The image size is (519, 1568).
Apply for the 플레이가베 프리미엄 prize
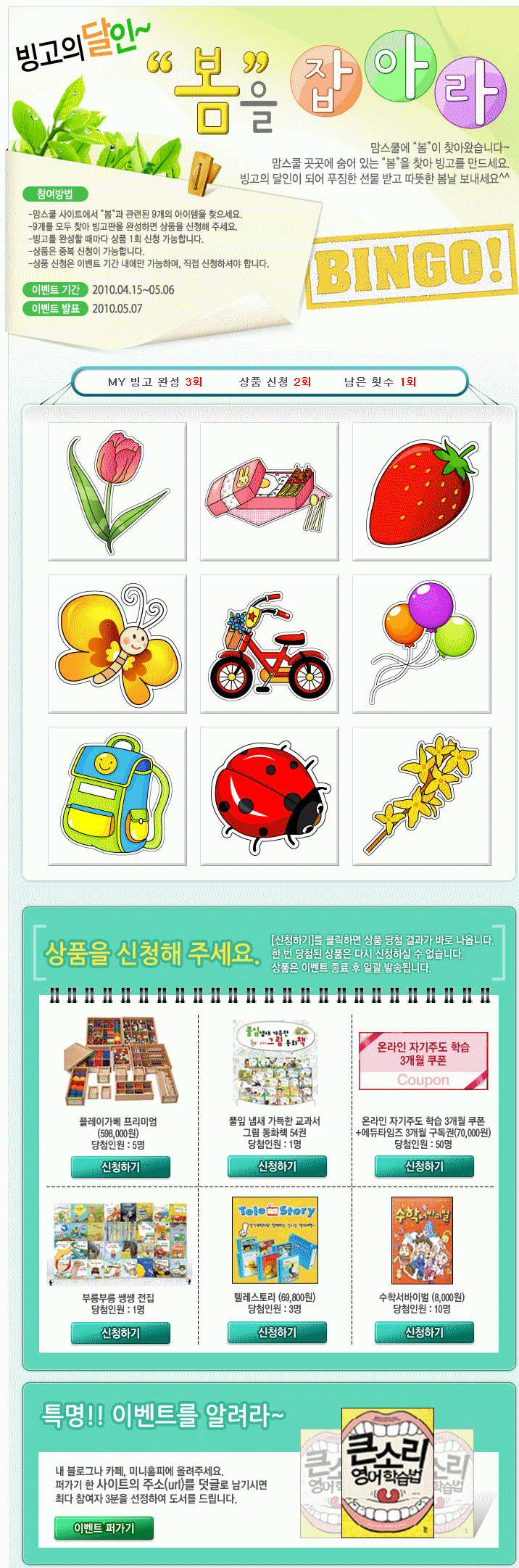tap(120, 1167)
